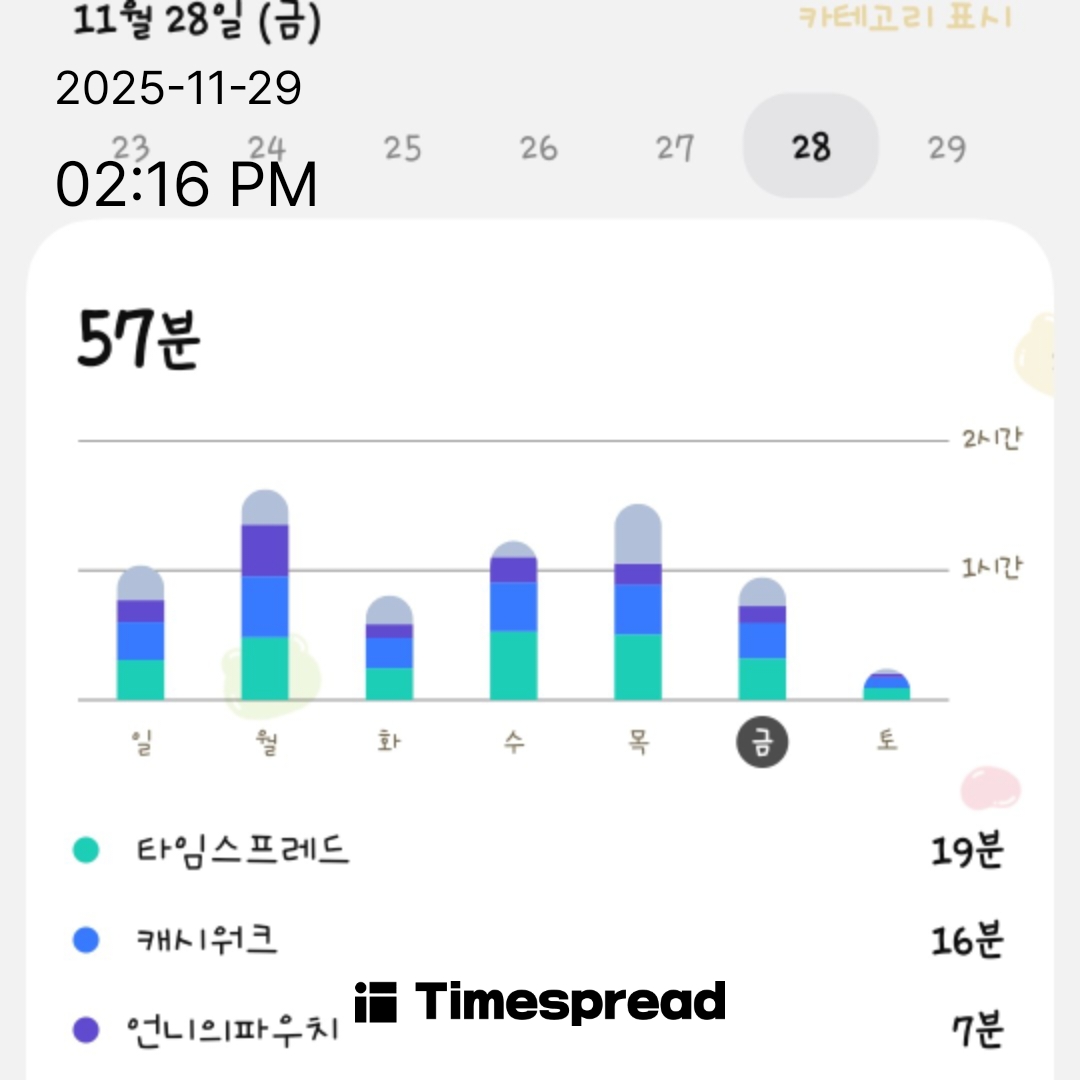Select date 23 in the week strip
Screen dimensions: 1080x1080
130,148
